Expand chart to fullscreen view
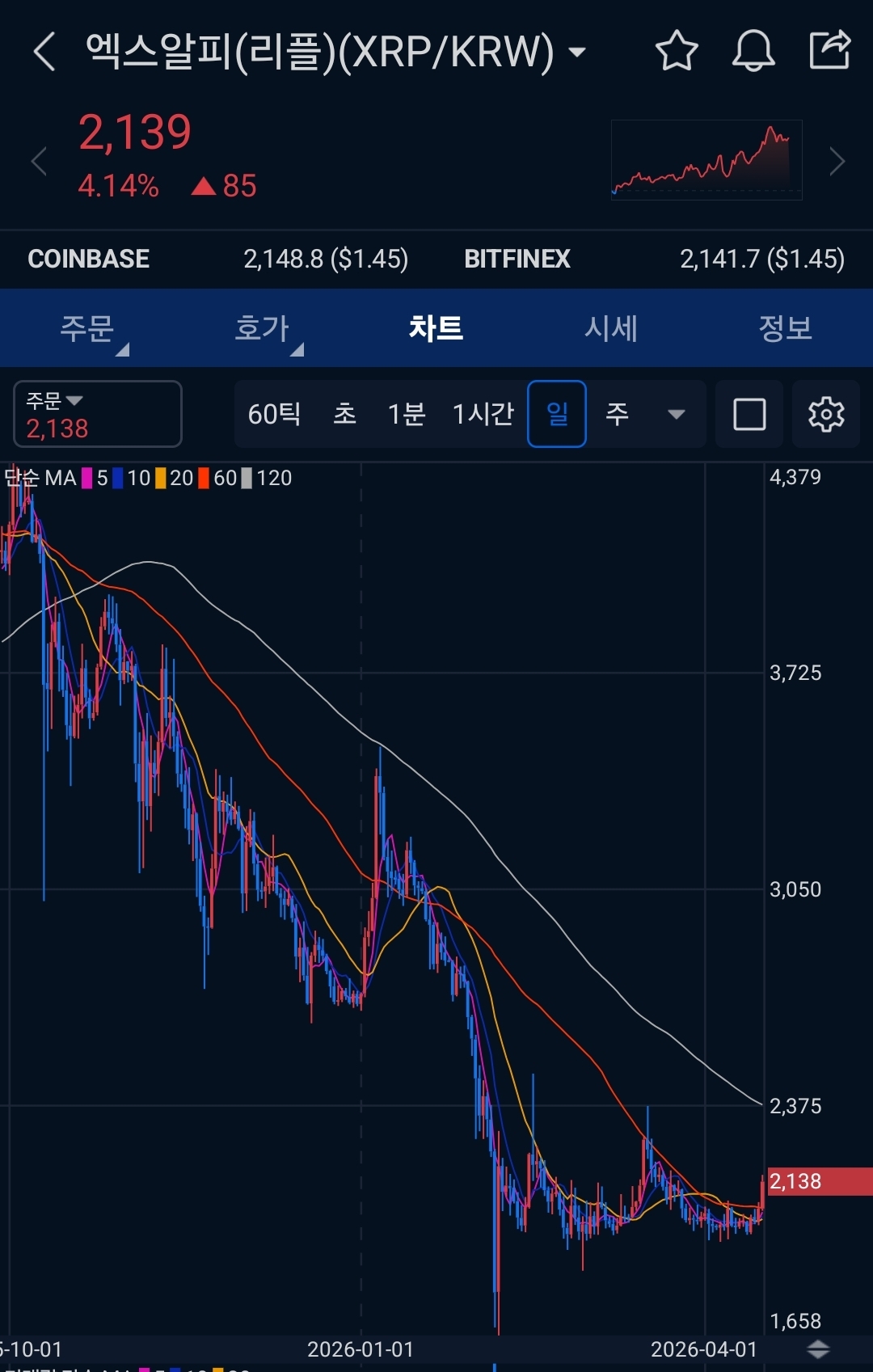 [749, 414]
